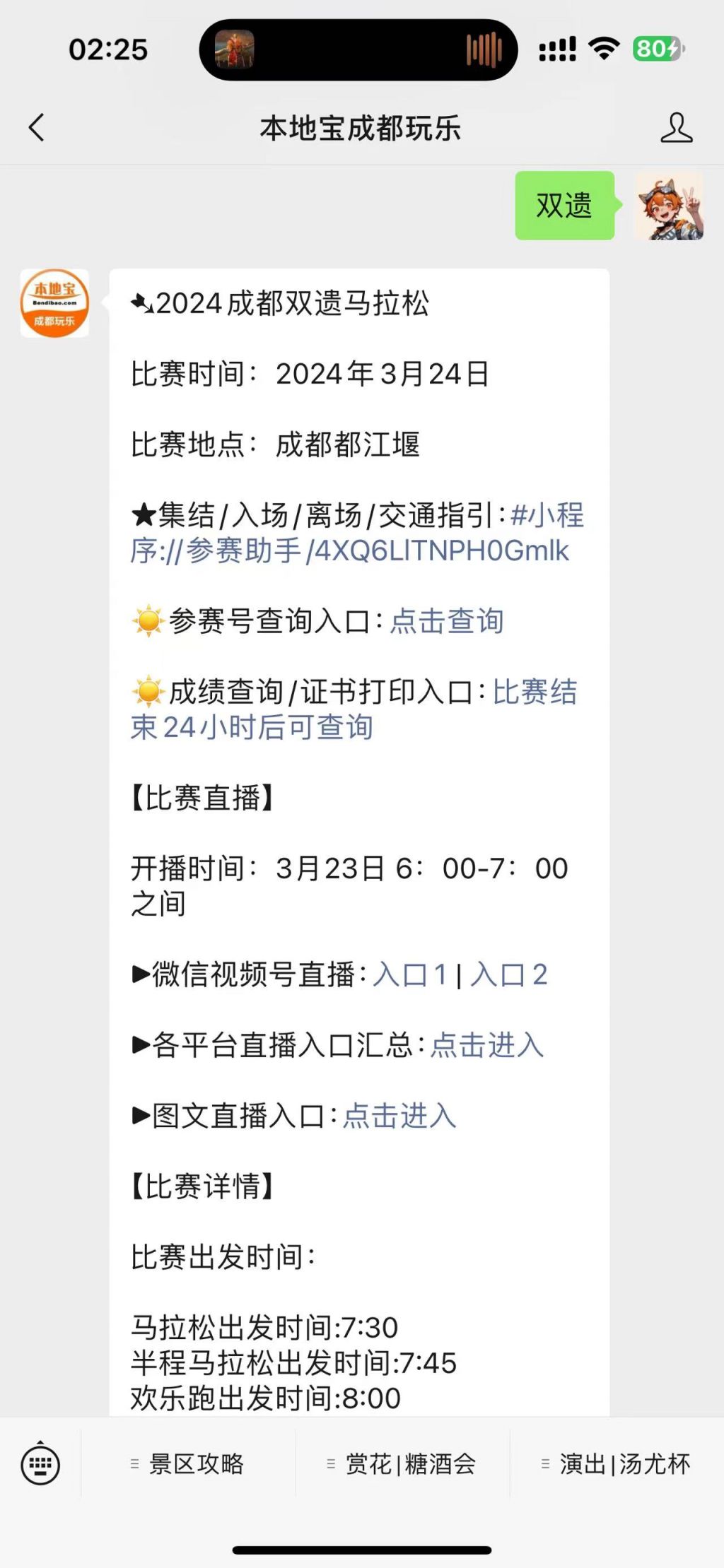Go back from the chat

point(37,128)
